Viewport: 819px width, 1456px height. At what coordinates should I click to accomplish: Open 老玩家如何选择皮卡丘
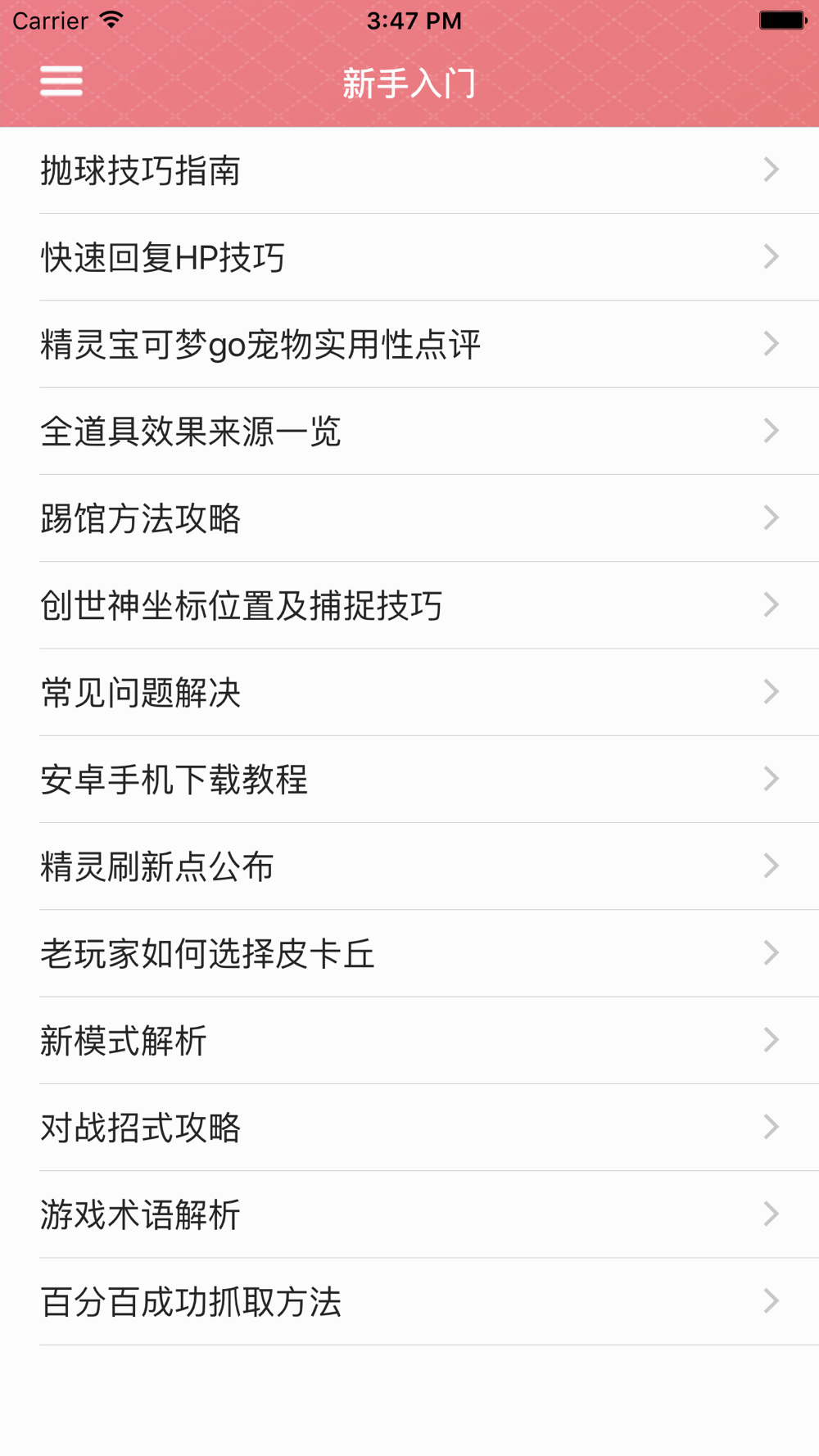[x=409, y=953]
